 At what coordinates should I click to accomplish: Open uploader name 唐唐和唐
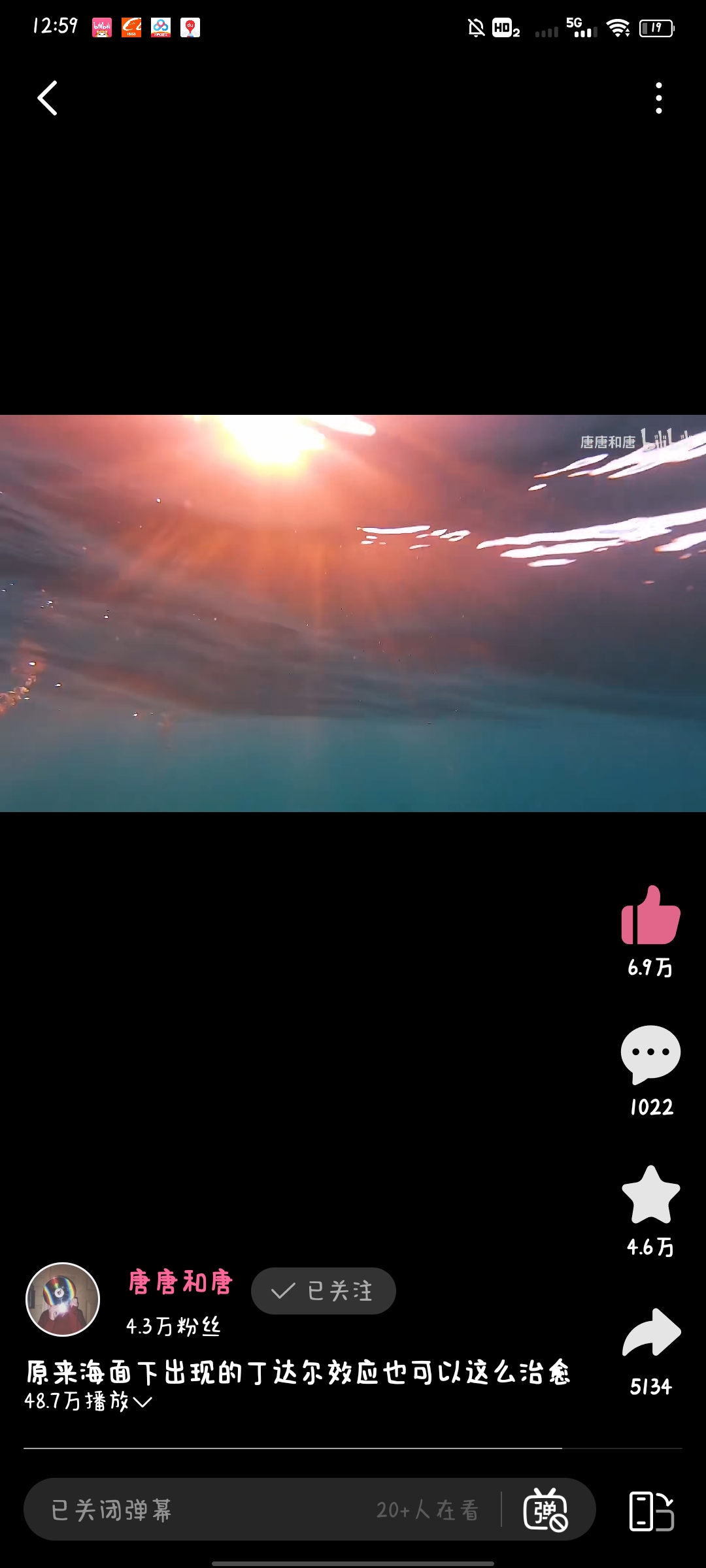pyautogui.click(x=180, y=1282)
